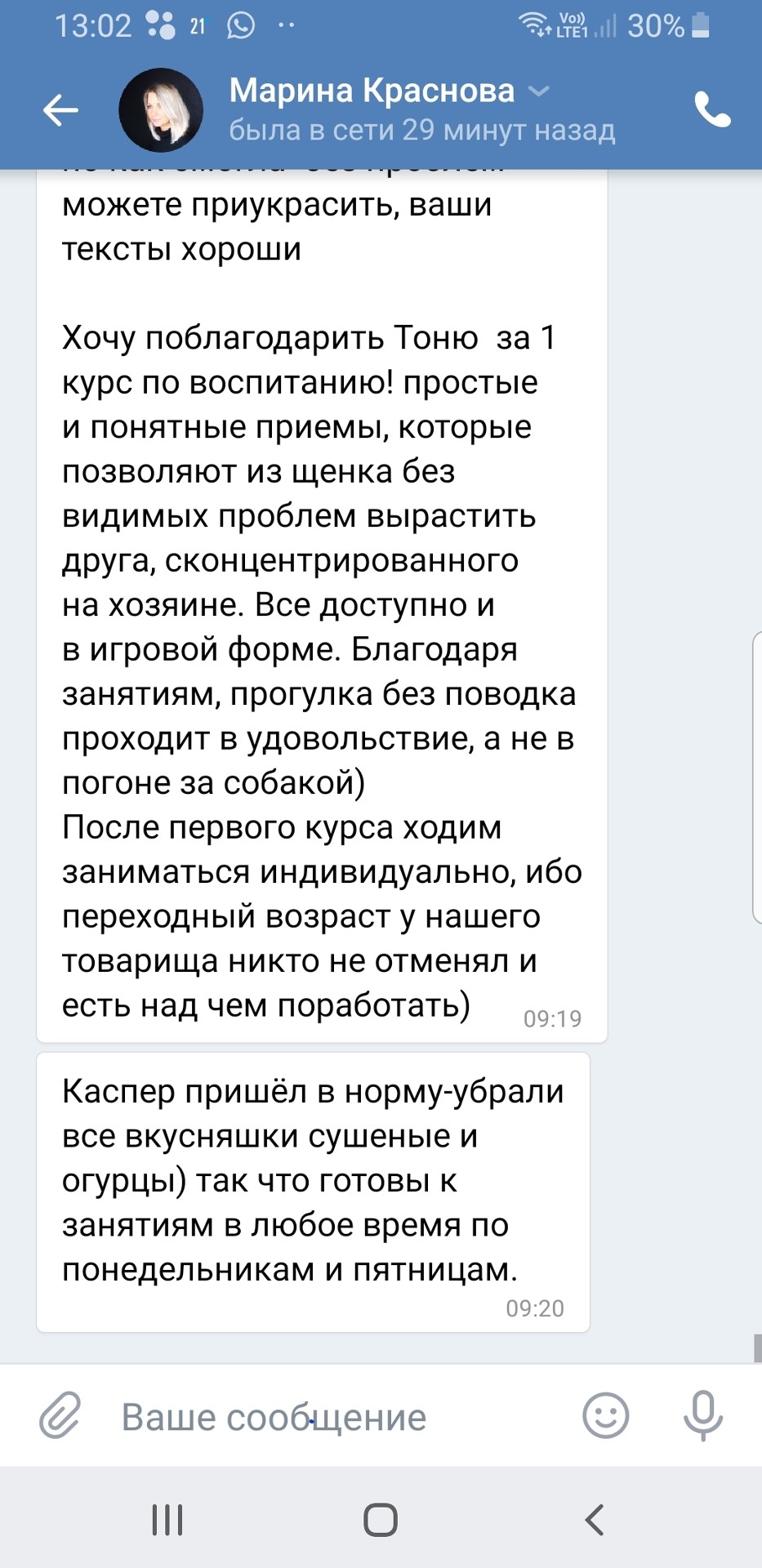
Task: Record a voice message with the microphone
Action: [x=702, y=1415]
